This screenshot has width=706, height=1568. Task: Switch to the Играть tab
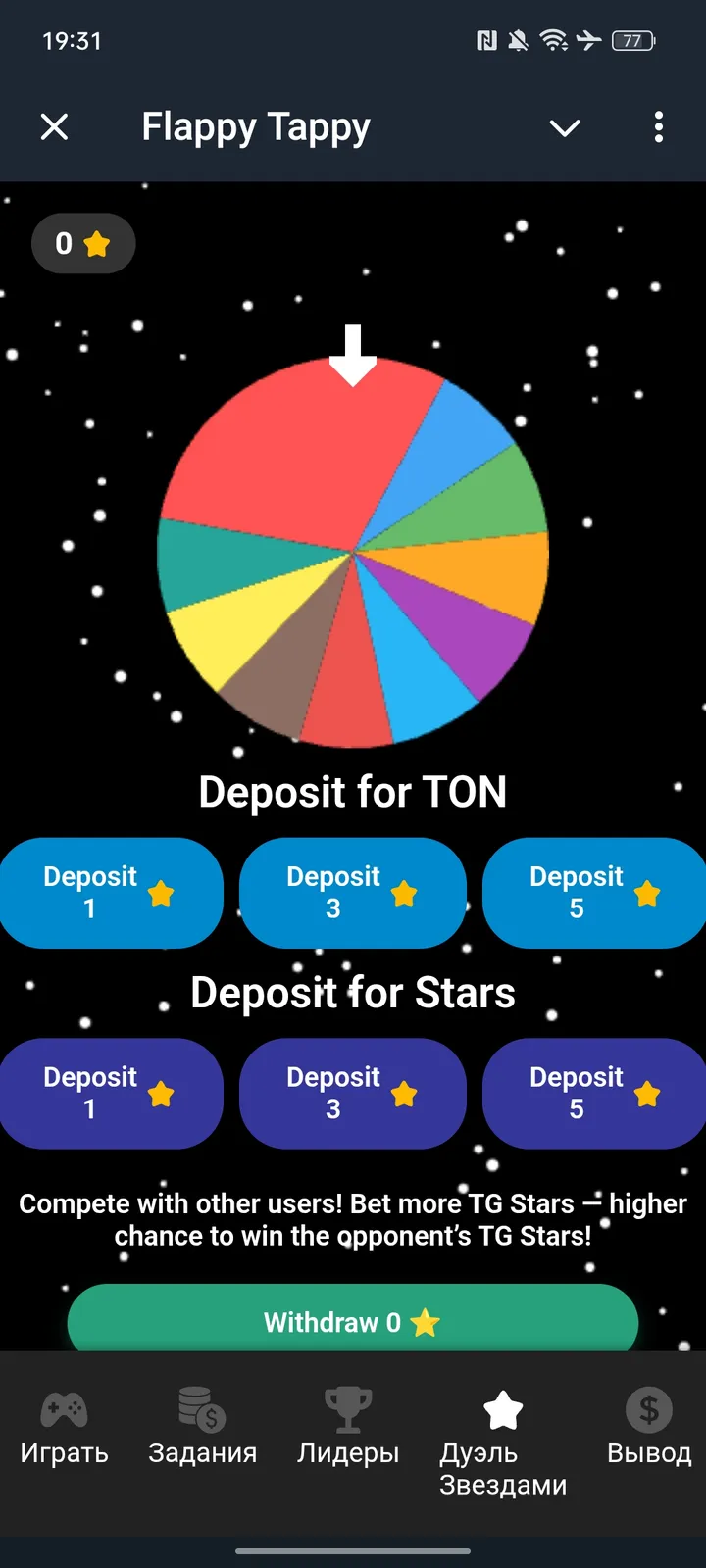64,1428
